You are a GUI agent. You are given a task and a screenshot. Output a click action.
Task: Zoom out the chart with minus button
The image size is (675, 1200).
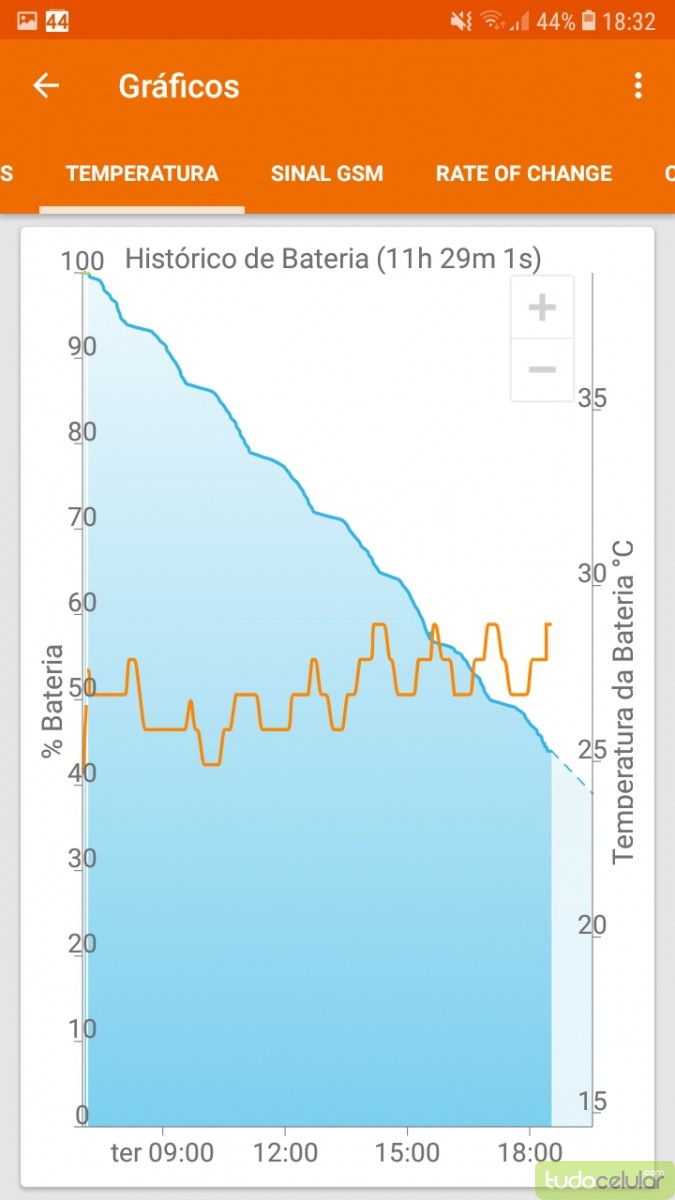pos(542,370)
